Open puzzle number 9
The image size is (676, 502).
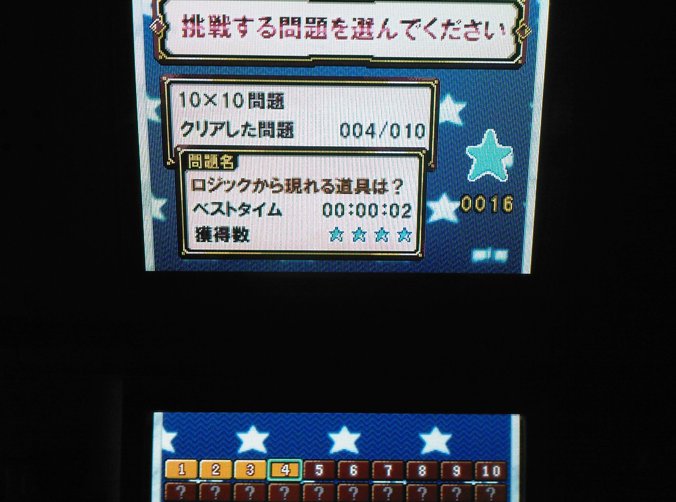pos(455,470)
